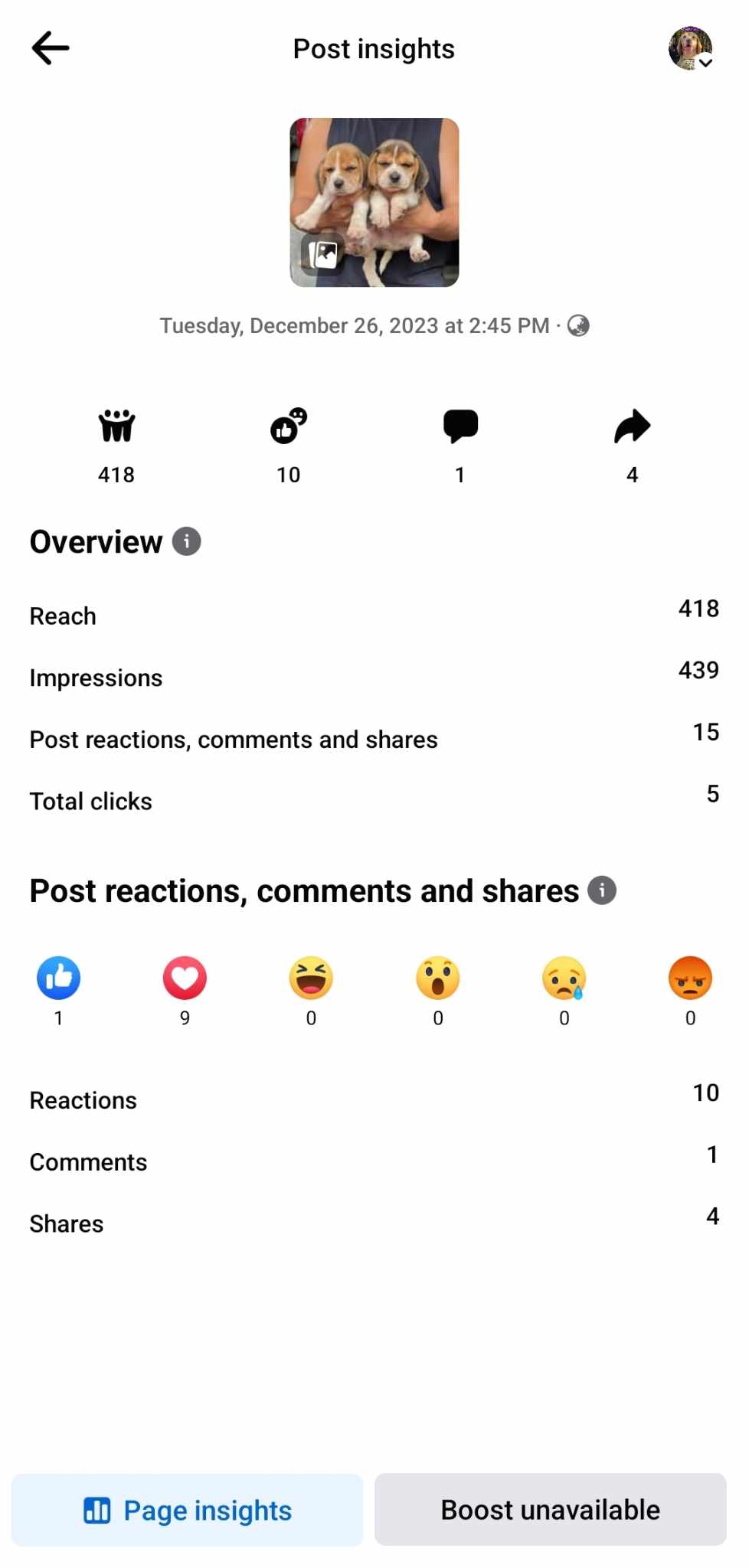Tap the Boost unavailable button

(550, 1510)
